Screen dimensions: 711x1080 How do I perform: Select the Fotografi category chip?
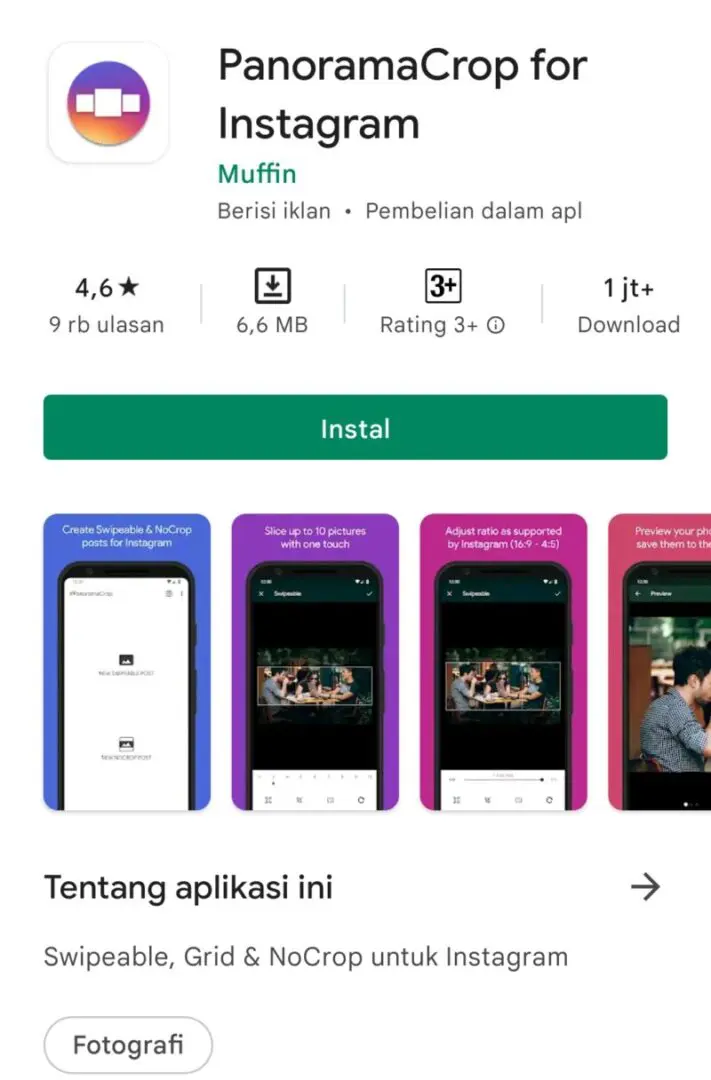tap(128, 1046)
